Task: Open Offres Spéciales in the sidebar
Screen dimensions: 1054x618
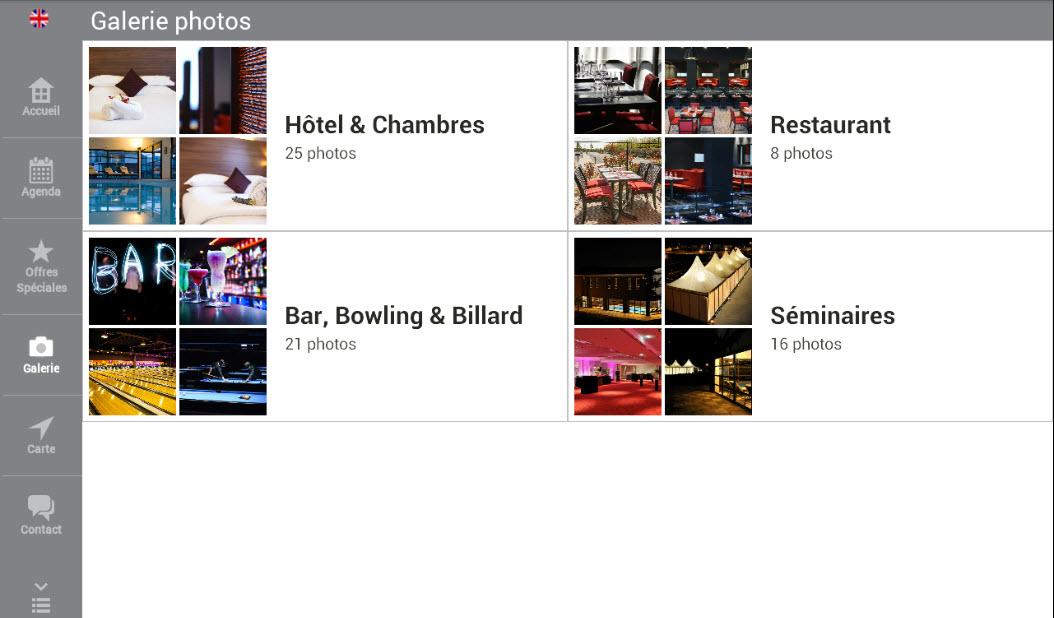Action: pos(41,266)
